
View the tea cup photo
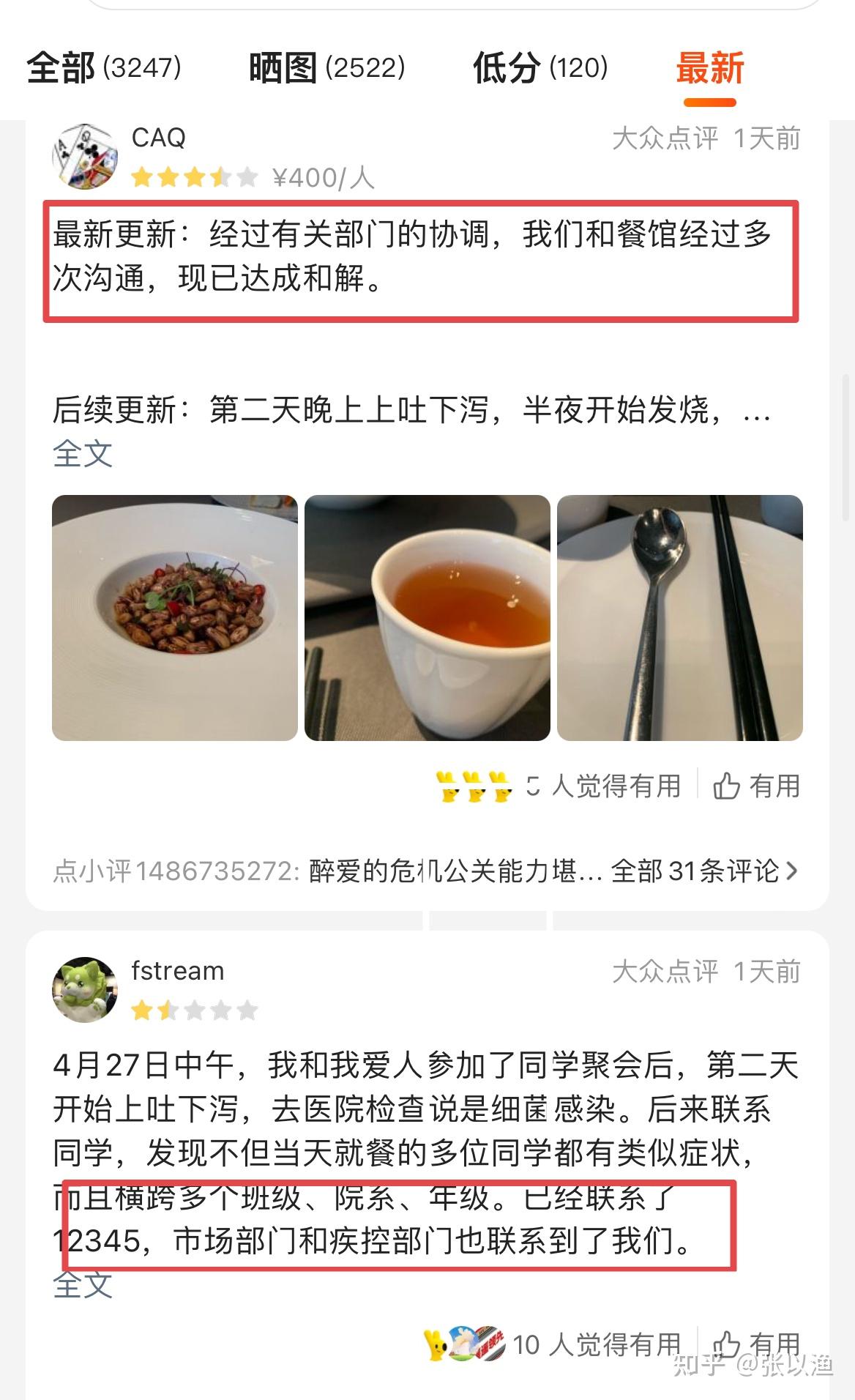tap(427, 618)
